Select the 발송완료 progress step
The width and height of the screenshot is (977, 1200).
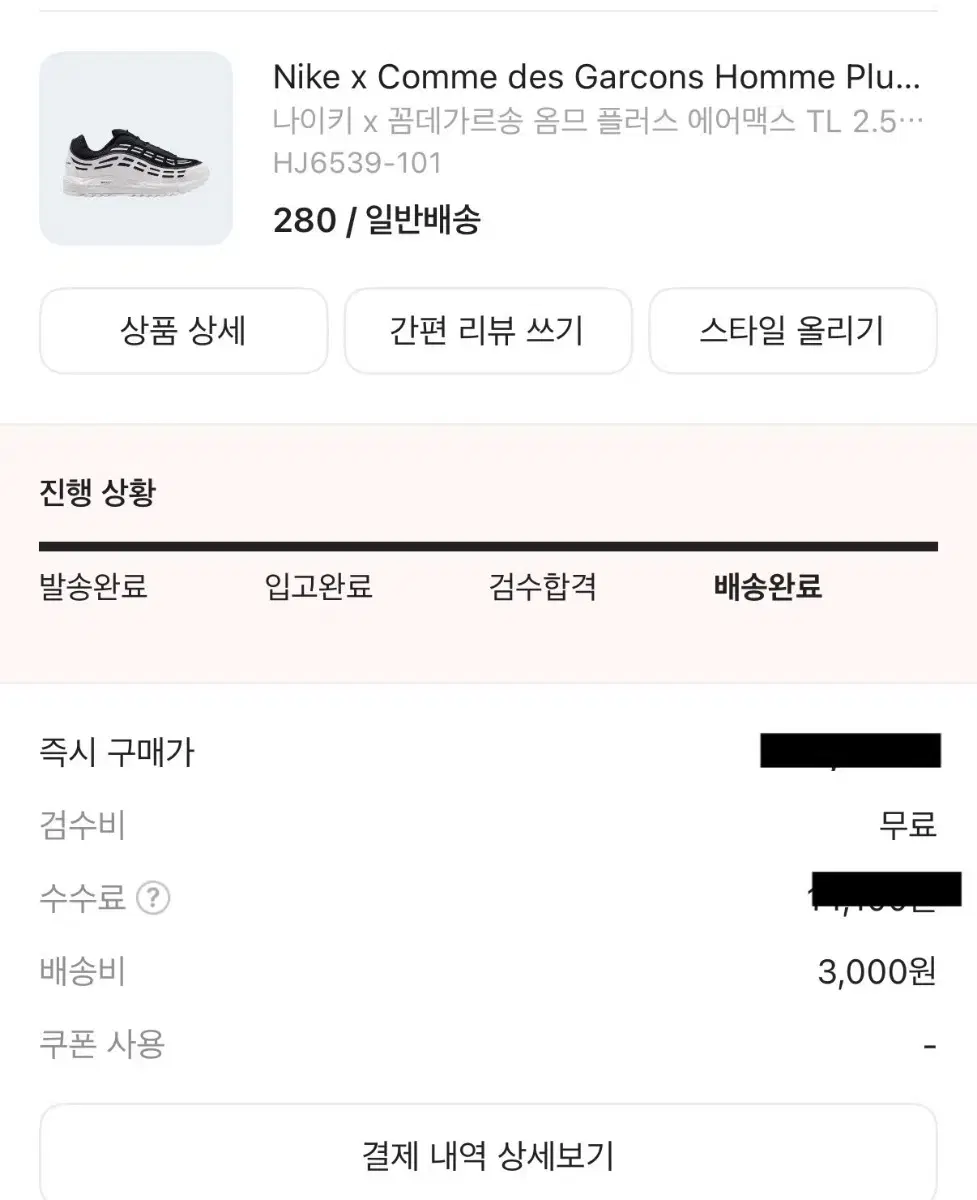coord(93,588)
